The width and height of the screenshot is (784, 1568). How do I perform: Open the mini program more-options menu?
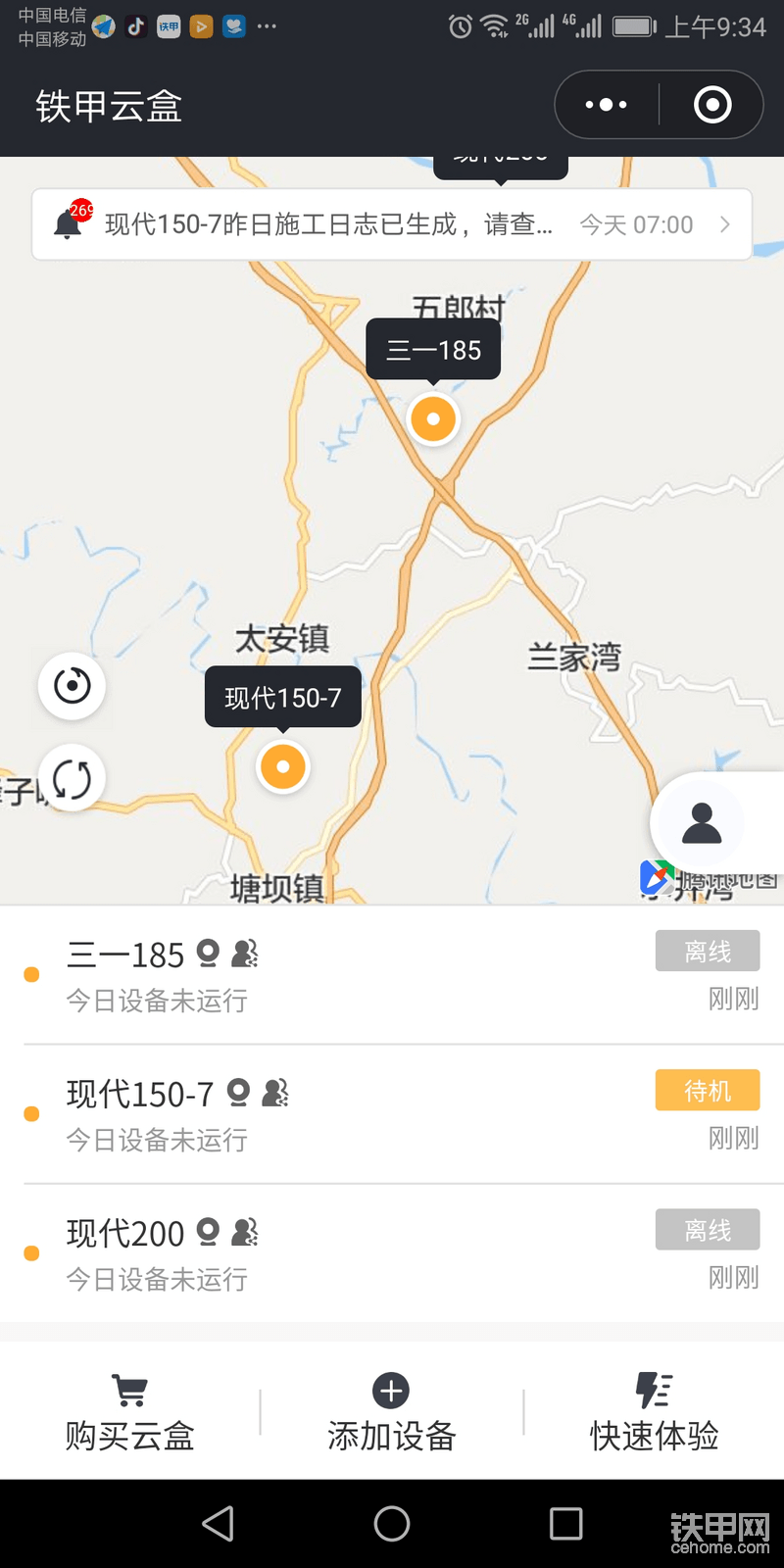(x=607, y=105)
